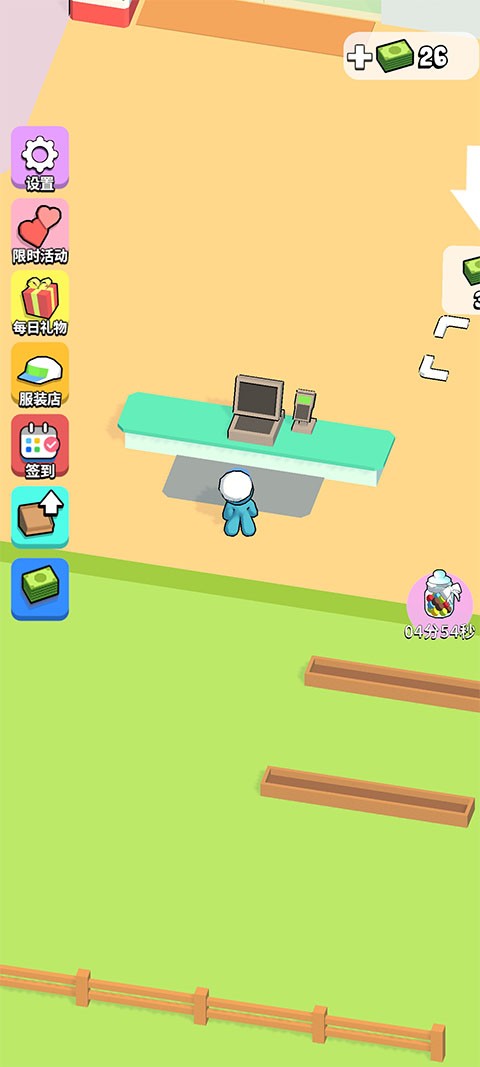
Task: Tap the box upgrade arrow button
Action: 39,517
